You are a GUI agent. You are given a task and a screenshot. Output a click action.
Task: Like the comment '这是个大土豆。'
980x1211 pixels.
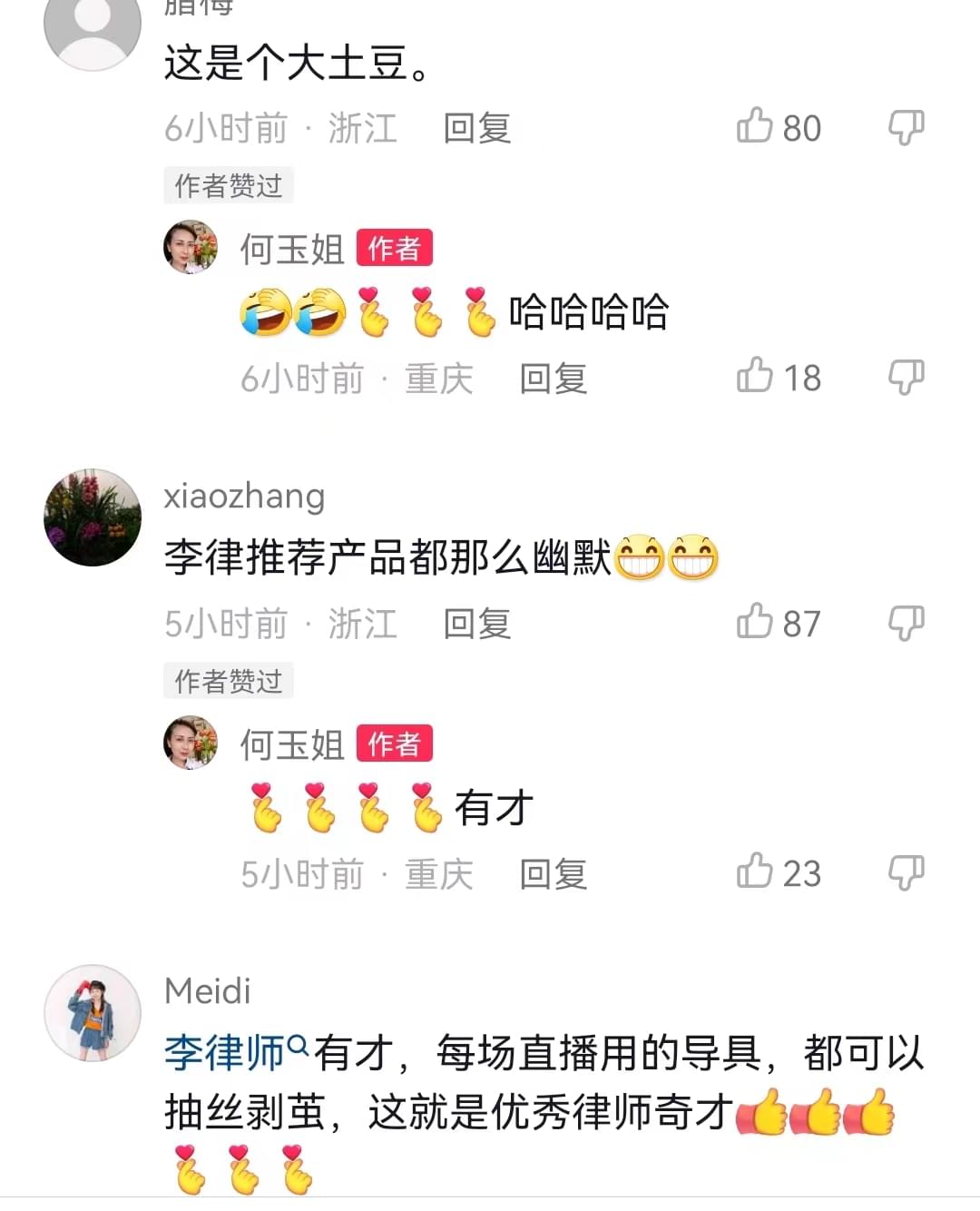755,126
